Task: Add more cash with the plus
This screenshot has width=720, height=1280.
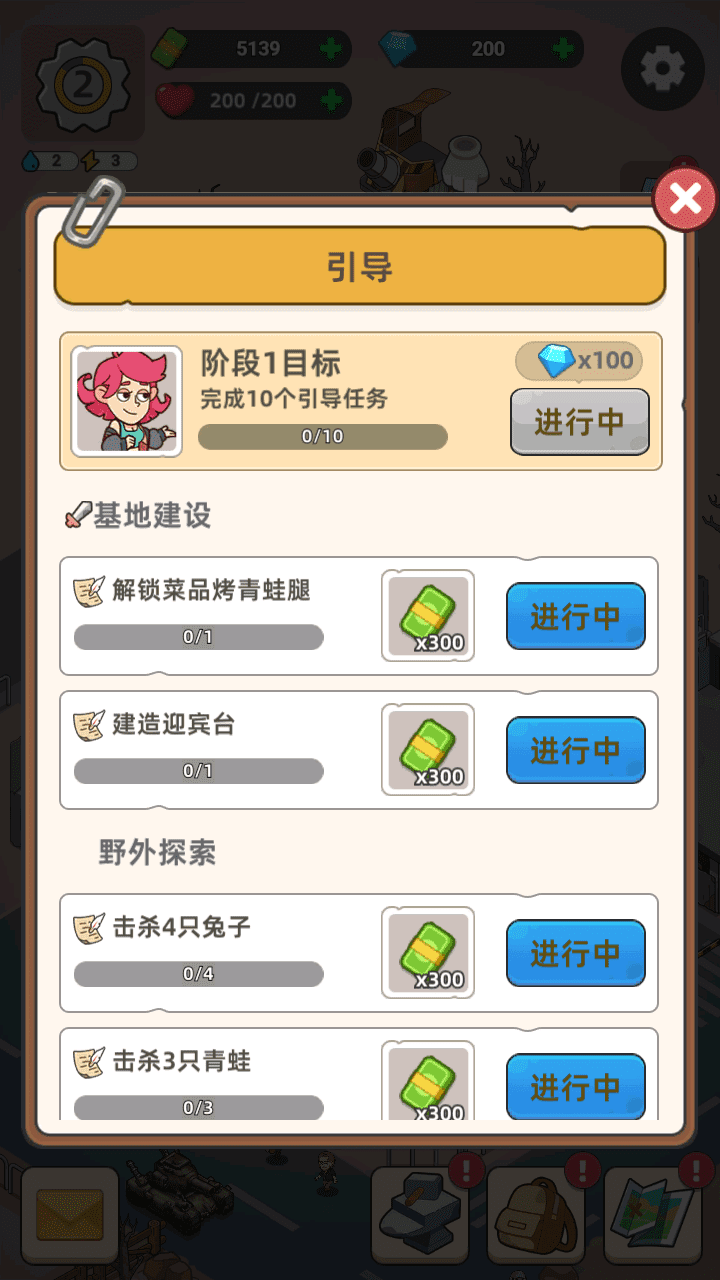Action: 329,49
